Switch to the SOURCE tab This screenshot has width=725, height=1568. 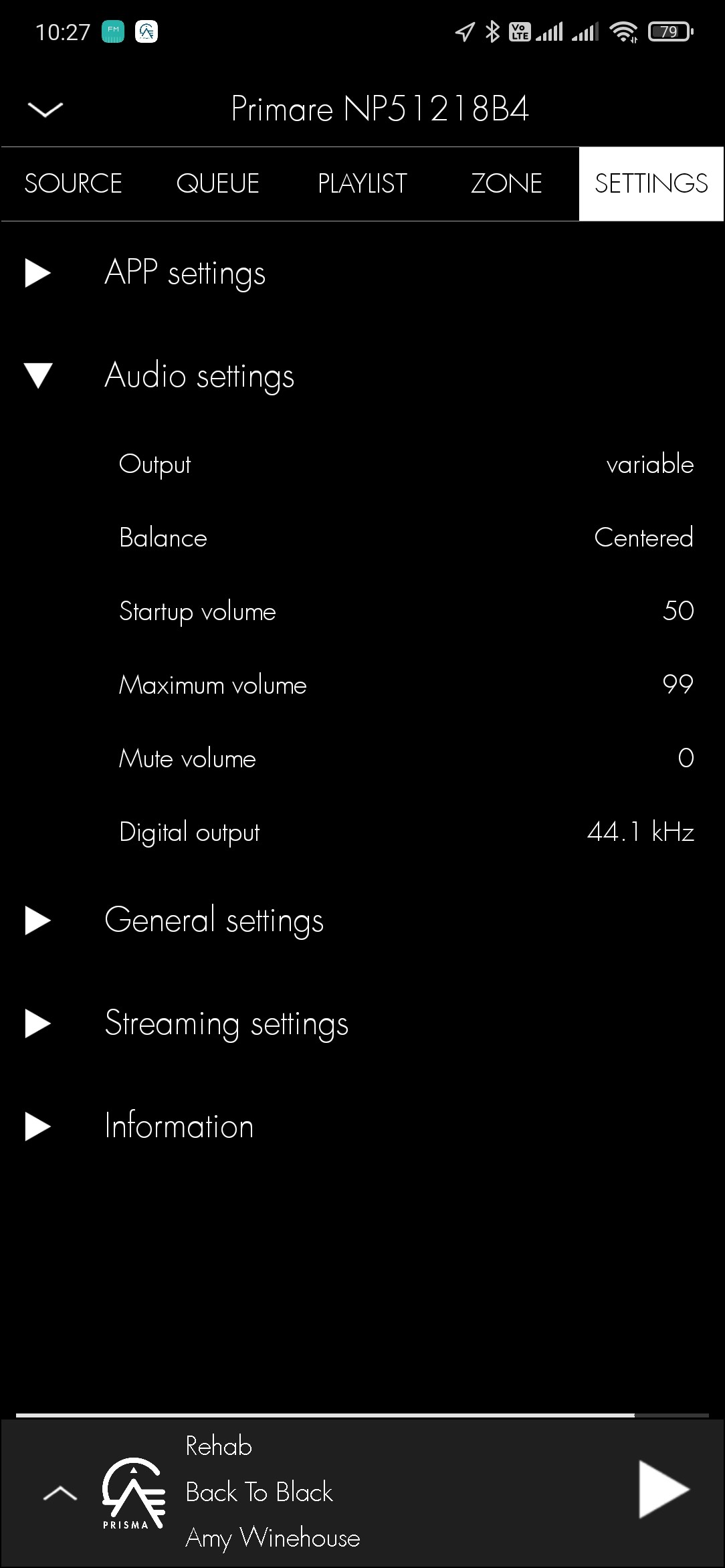point(73,183)
